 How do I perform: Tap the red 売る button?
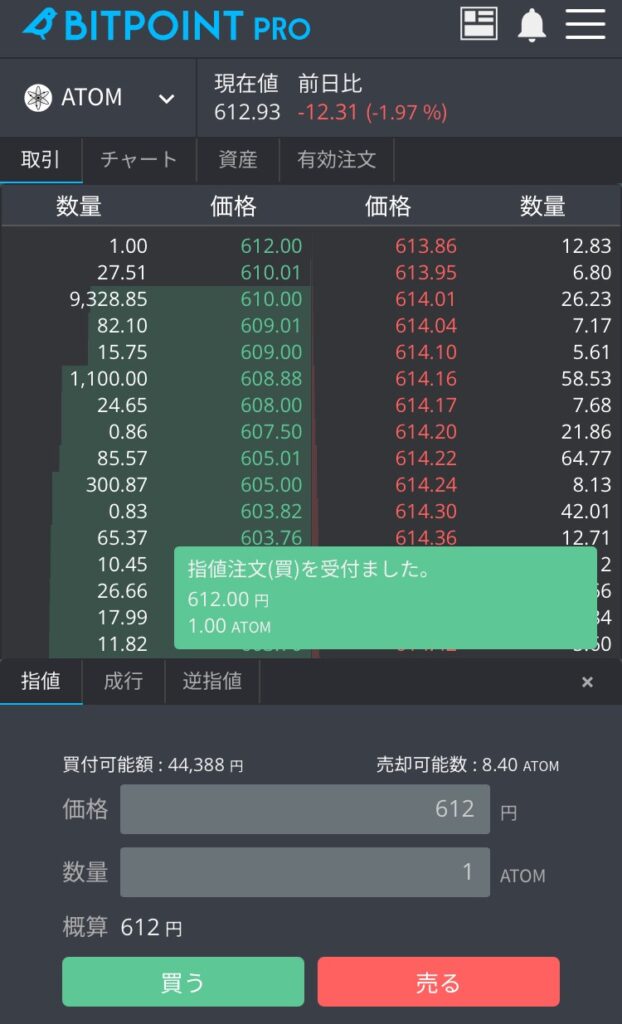coord(438,982)
